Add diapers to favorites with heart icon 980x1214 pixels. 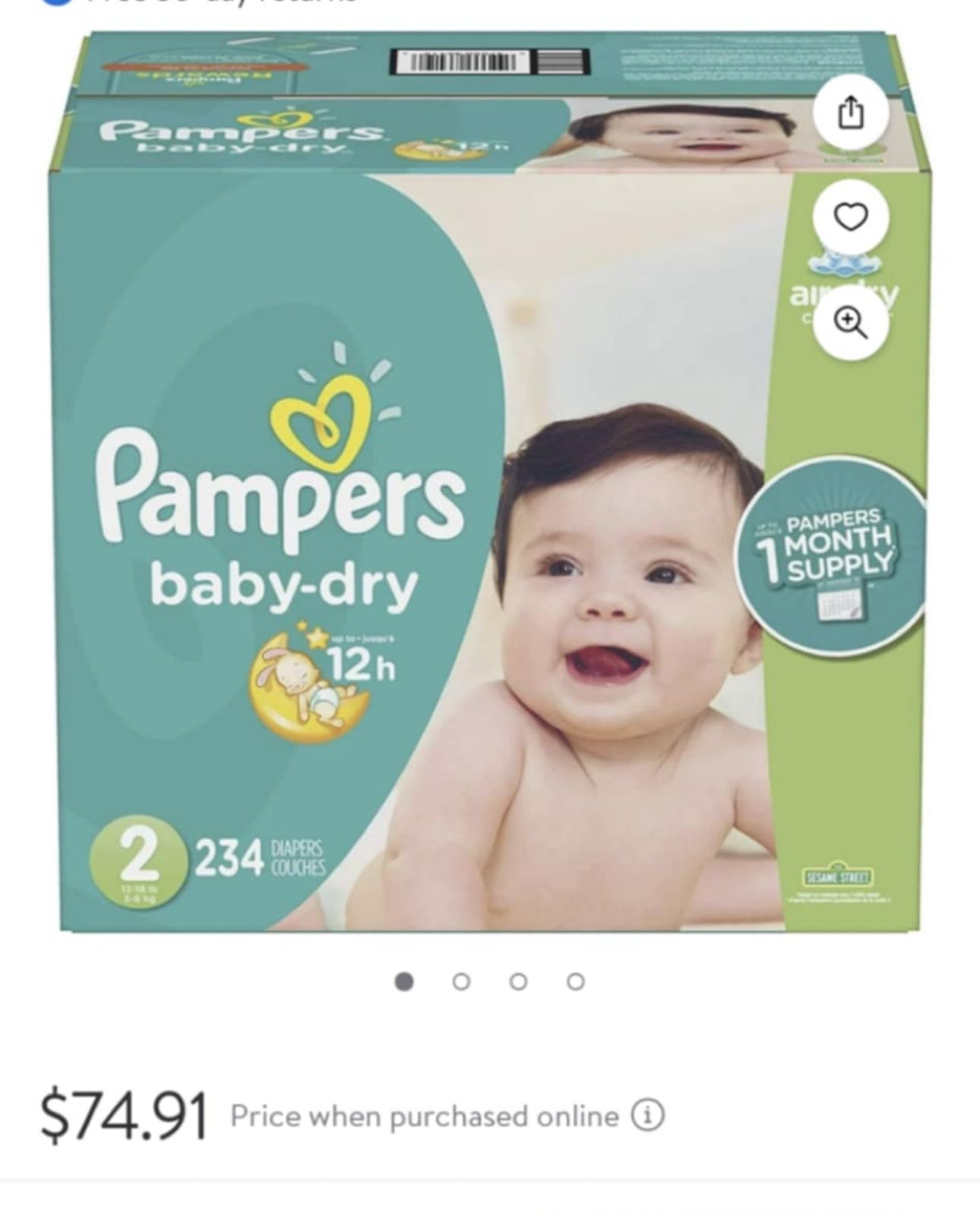click(850, 218)
